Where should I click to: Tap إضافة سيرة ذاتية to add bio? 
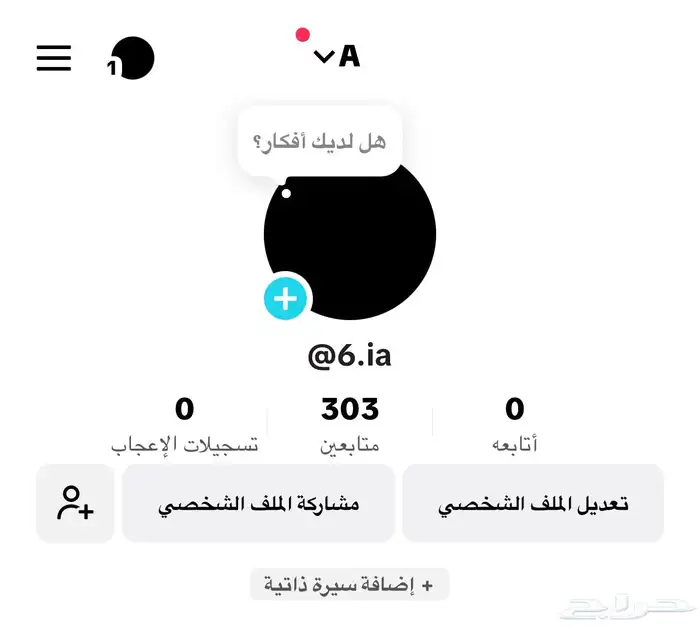pyautogui.click(x=350, y=584)
